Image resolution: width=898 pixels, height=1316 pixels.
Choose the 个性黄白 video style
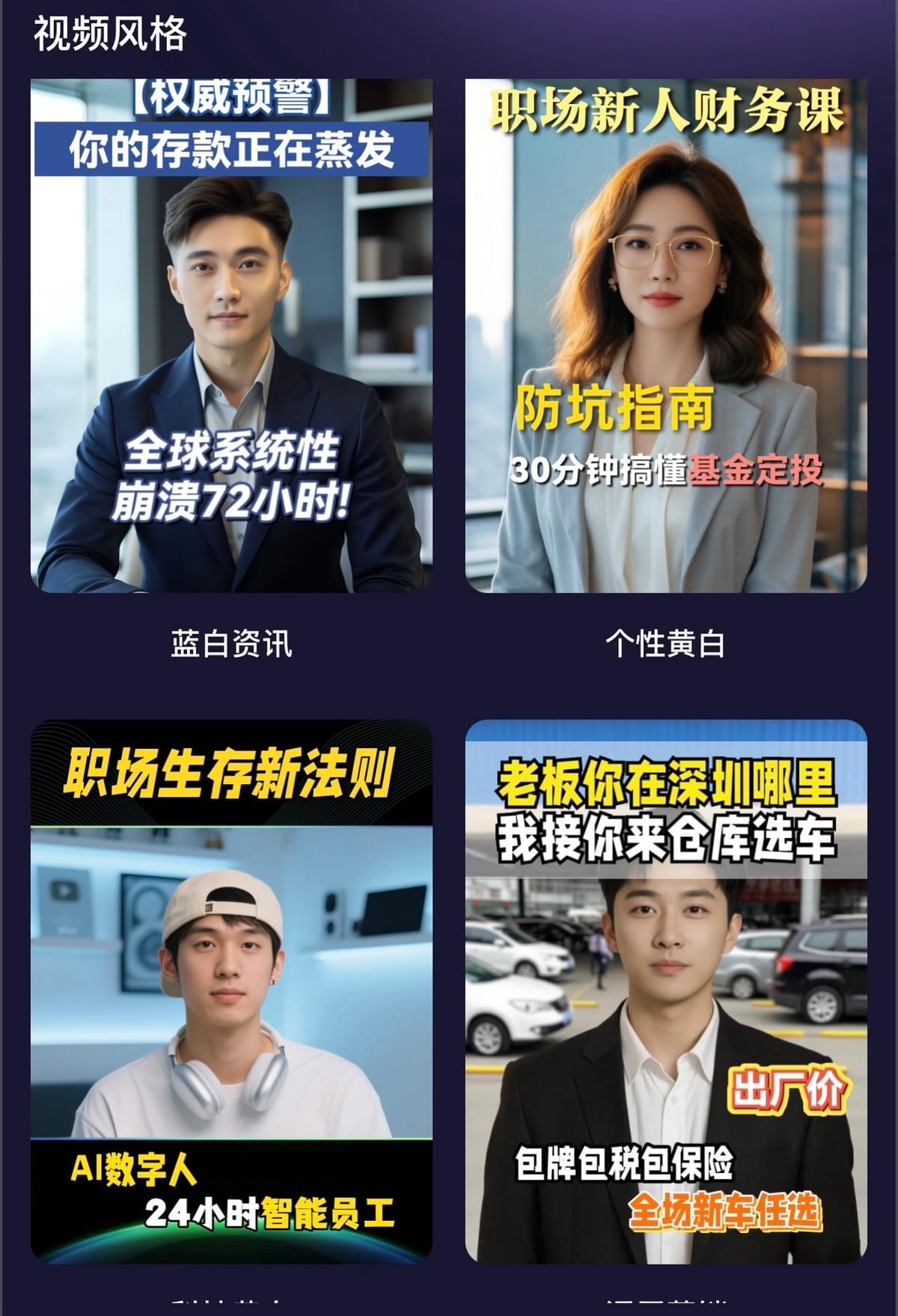point(666,337)
